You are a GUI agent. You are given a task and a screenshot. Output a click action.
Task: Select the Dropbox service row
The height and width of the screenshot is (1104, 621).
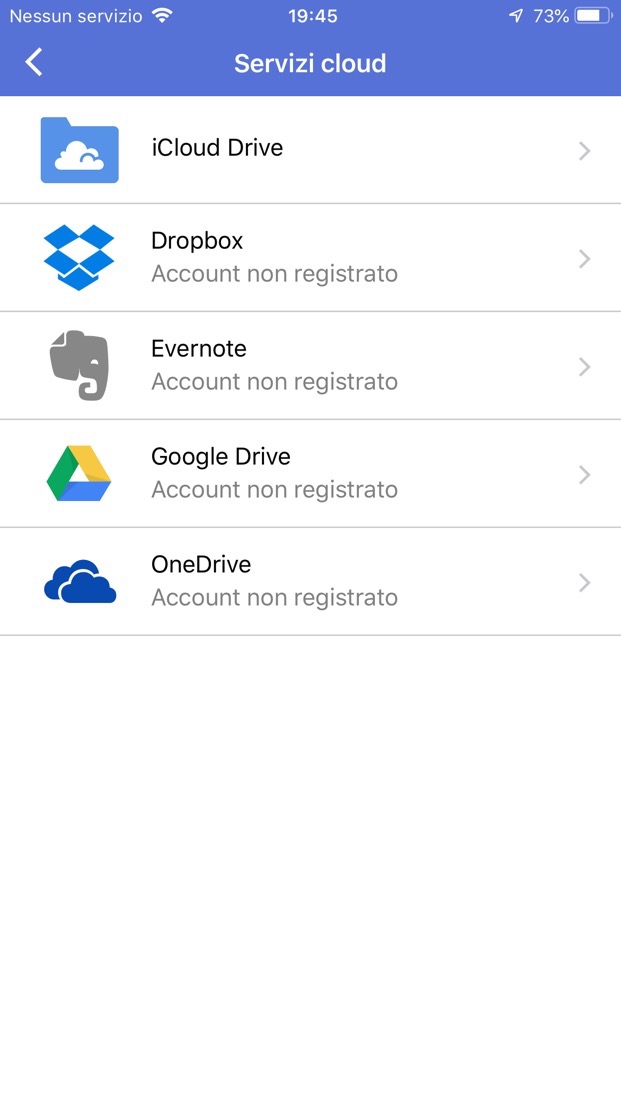pyautogui.click(x=310, y=258)
